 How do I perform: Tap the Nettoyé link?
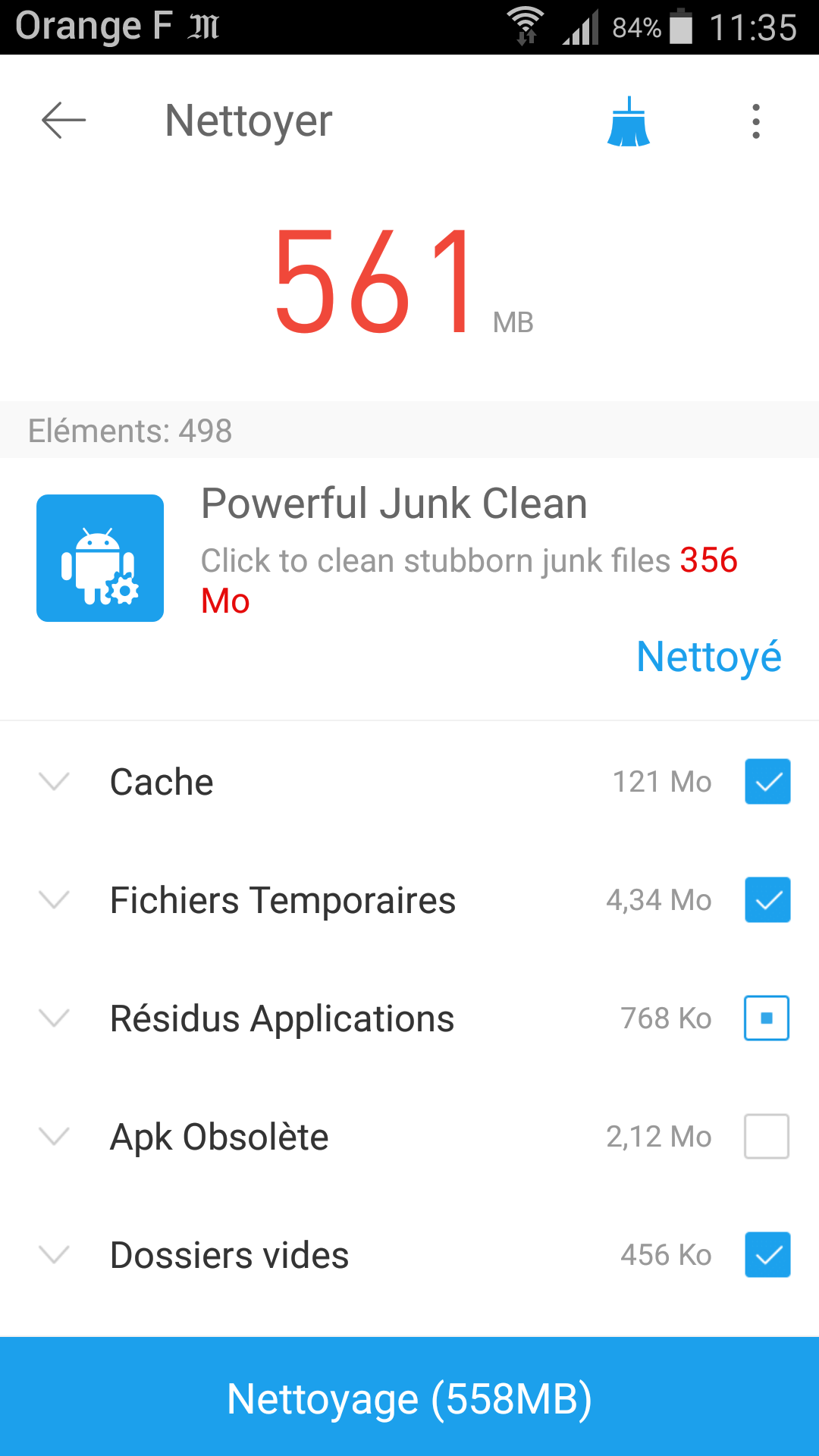pos(709,657)
